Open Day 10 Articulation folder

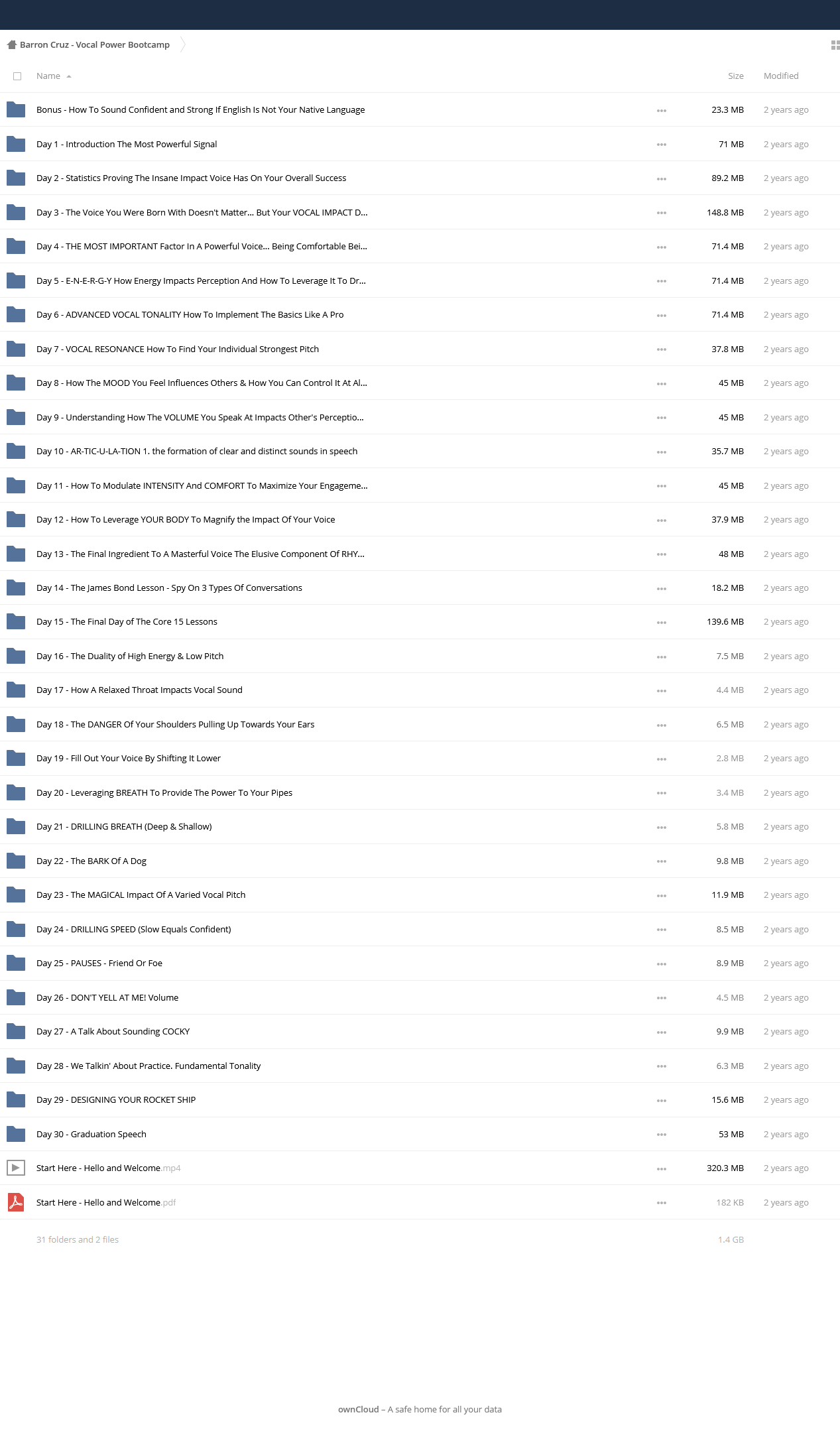197,452
